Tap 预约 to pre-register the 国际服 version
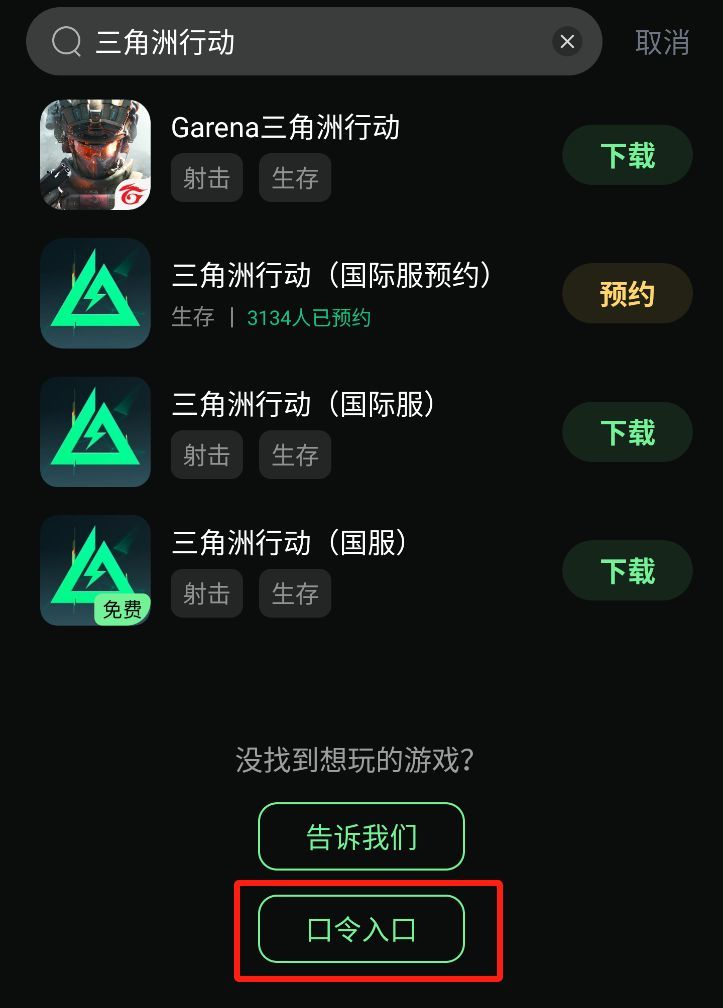Screen dimensions: 723x1008 pos(627,293)
